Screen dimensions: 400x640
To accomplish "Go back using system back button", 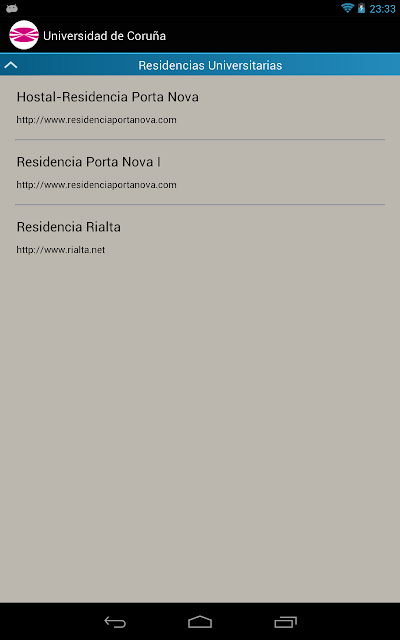I will coord(115,622).
